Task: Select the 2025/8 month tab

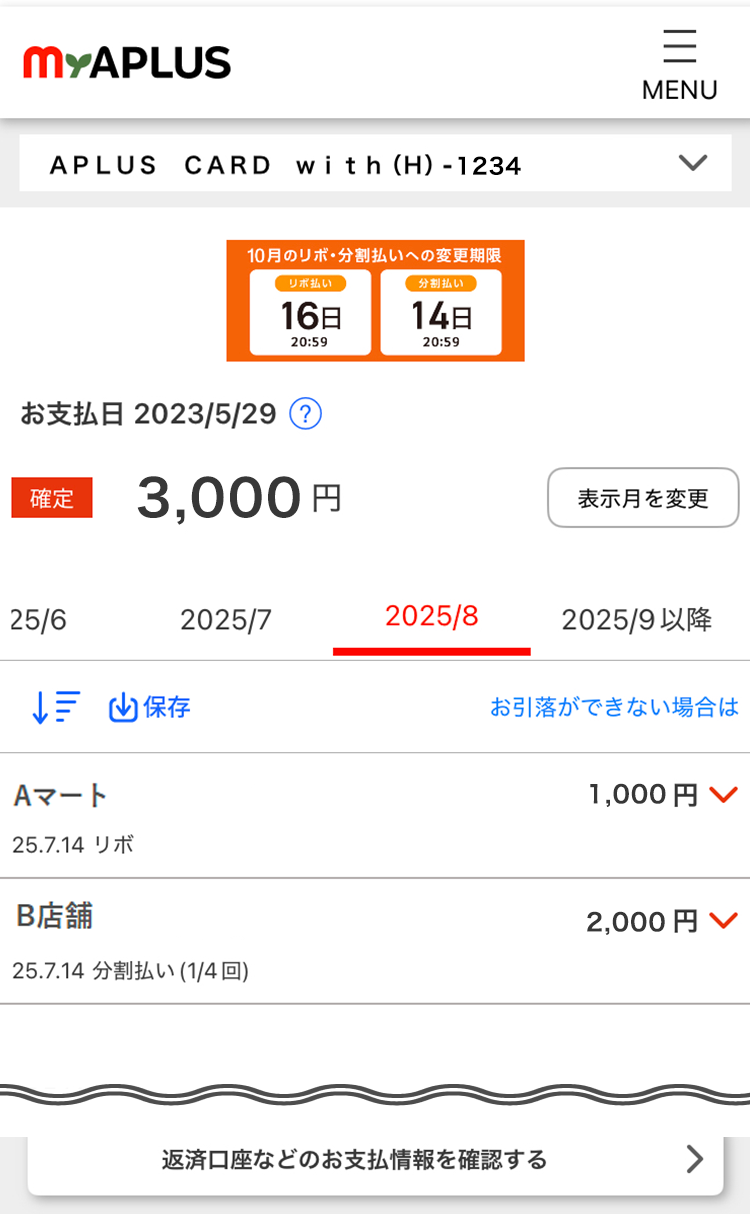Action: (x=432, y=617)
